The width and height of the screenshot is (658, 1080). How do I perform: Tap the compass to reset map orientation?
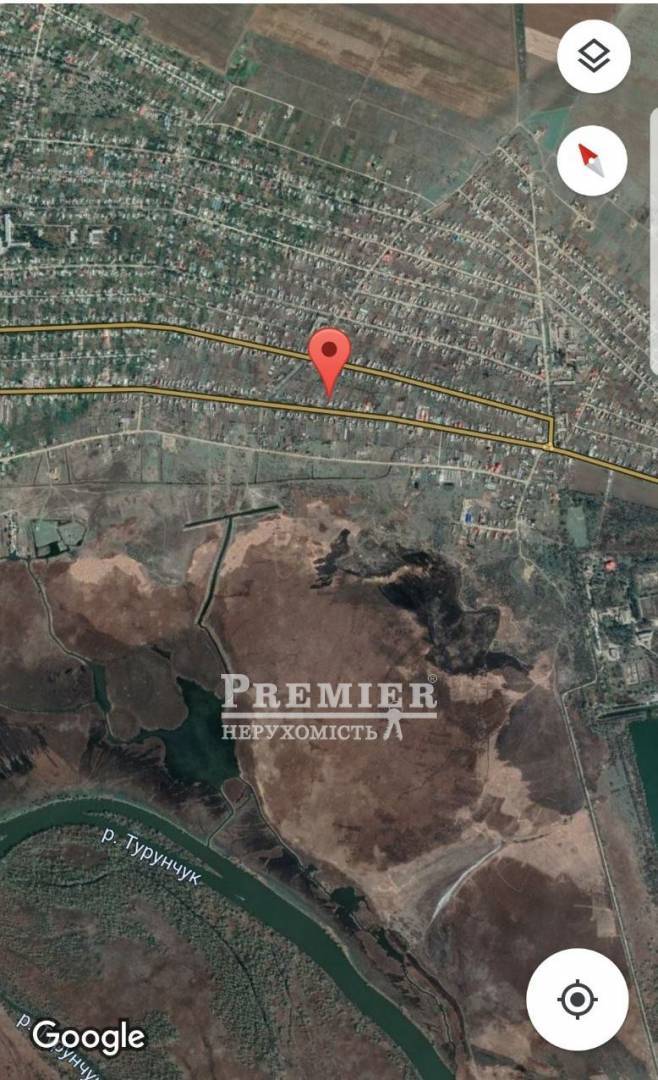(x=591, y=159)
